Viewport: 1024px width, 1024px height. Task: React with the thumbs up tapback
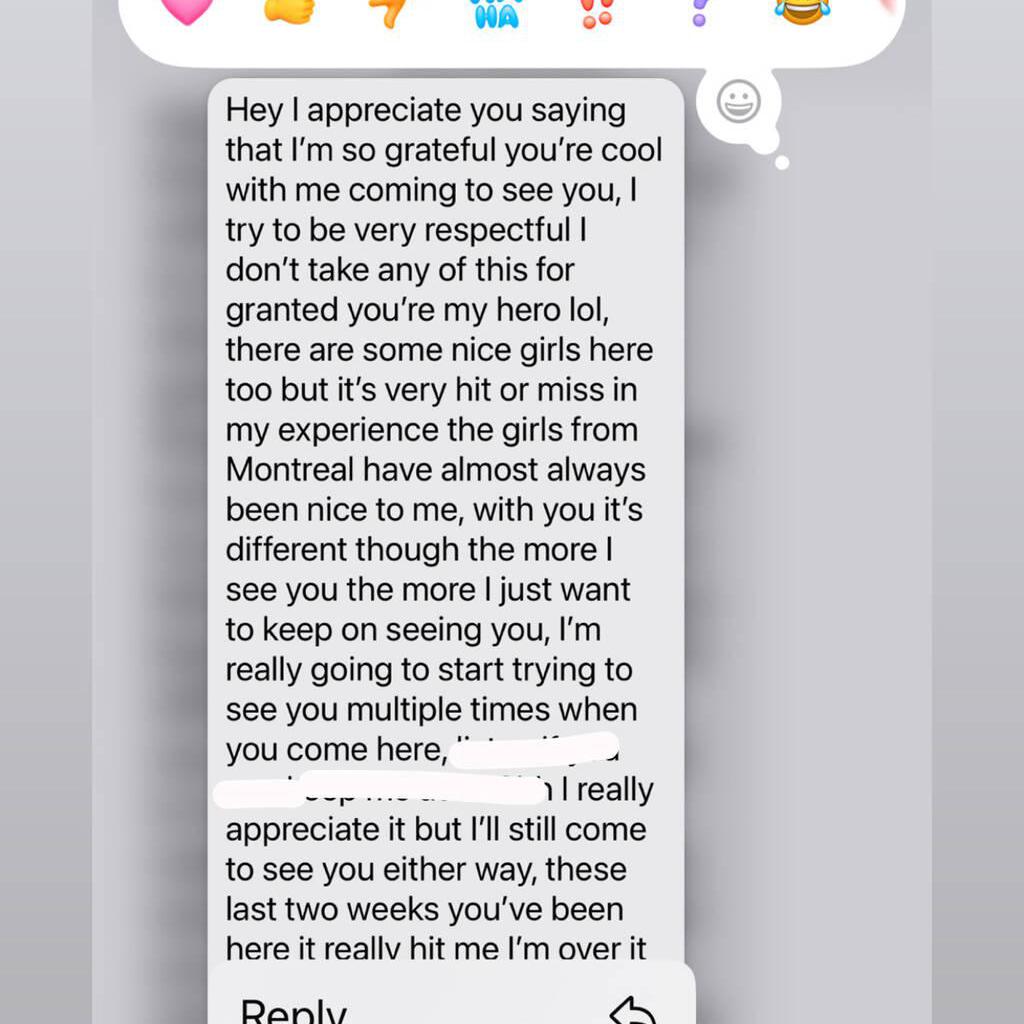click(289, 10)
